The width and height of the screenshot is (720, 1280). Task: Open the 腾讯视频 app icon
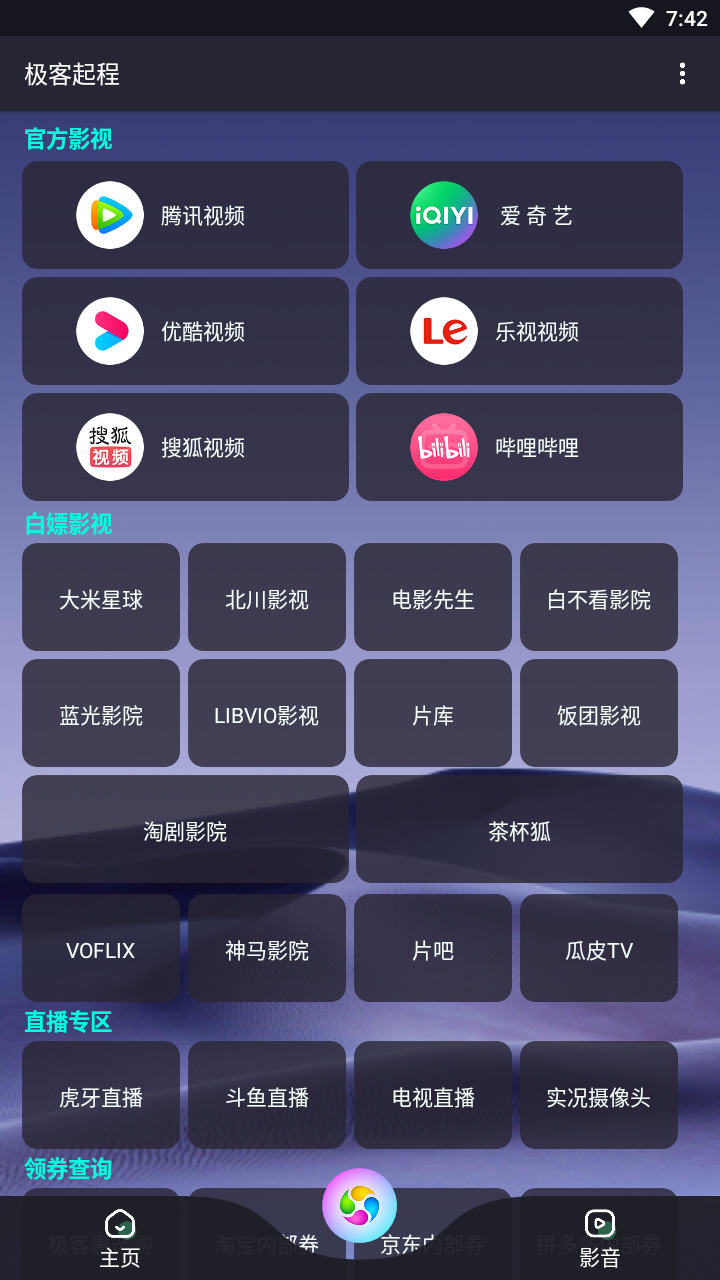click(110, 215)
